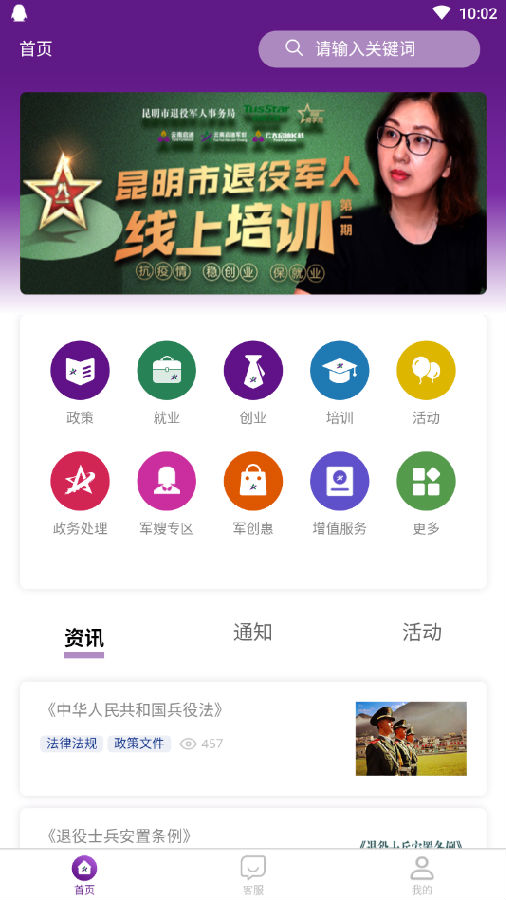Go to the 客服 bottom tab
Viewport: 506px width, 900px height.
click(x=253, y=875)
